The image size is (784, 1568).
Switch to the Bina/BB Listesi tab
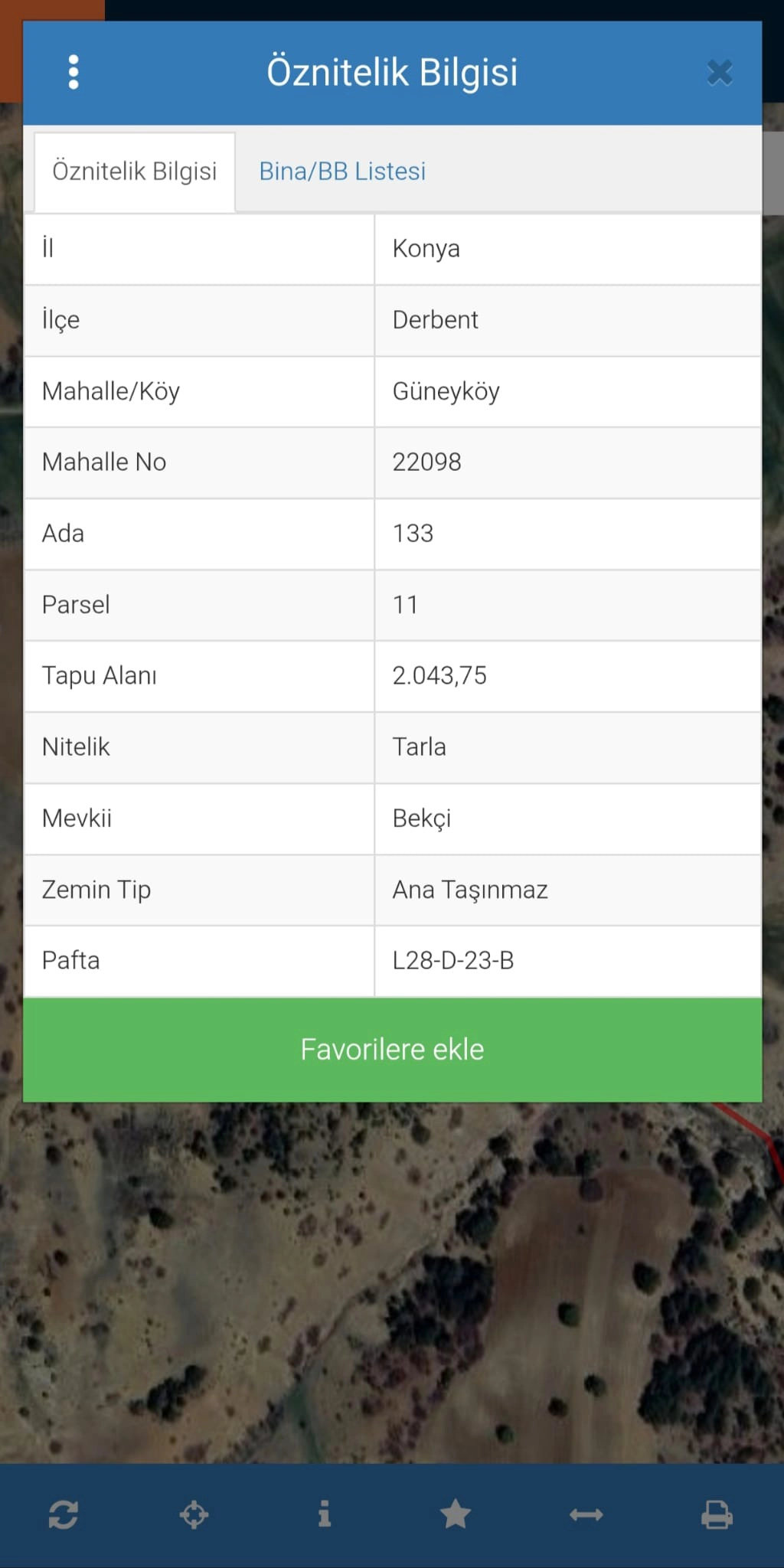(342, 171)
